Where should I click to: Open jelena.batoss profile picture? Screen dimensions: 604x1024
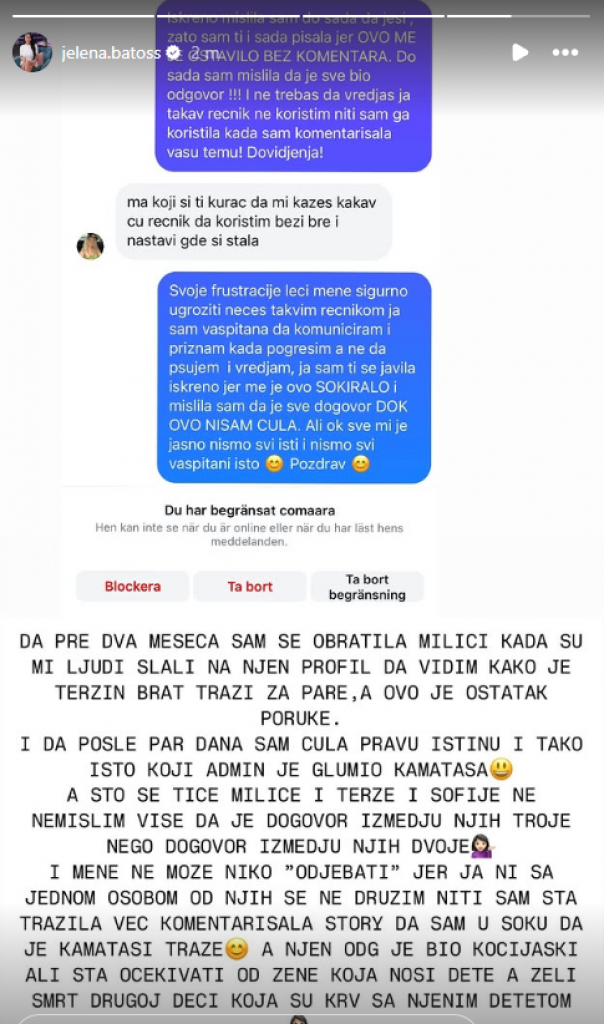(32, 52)
